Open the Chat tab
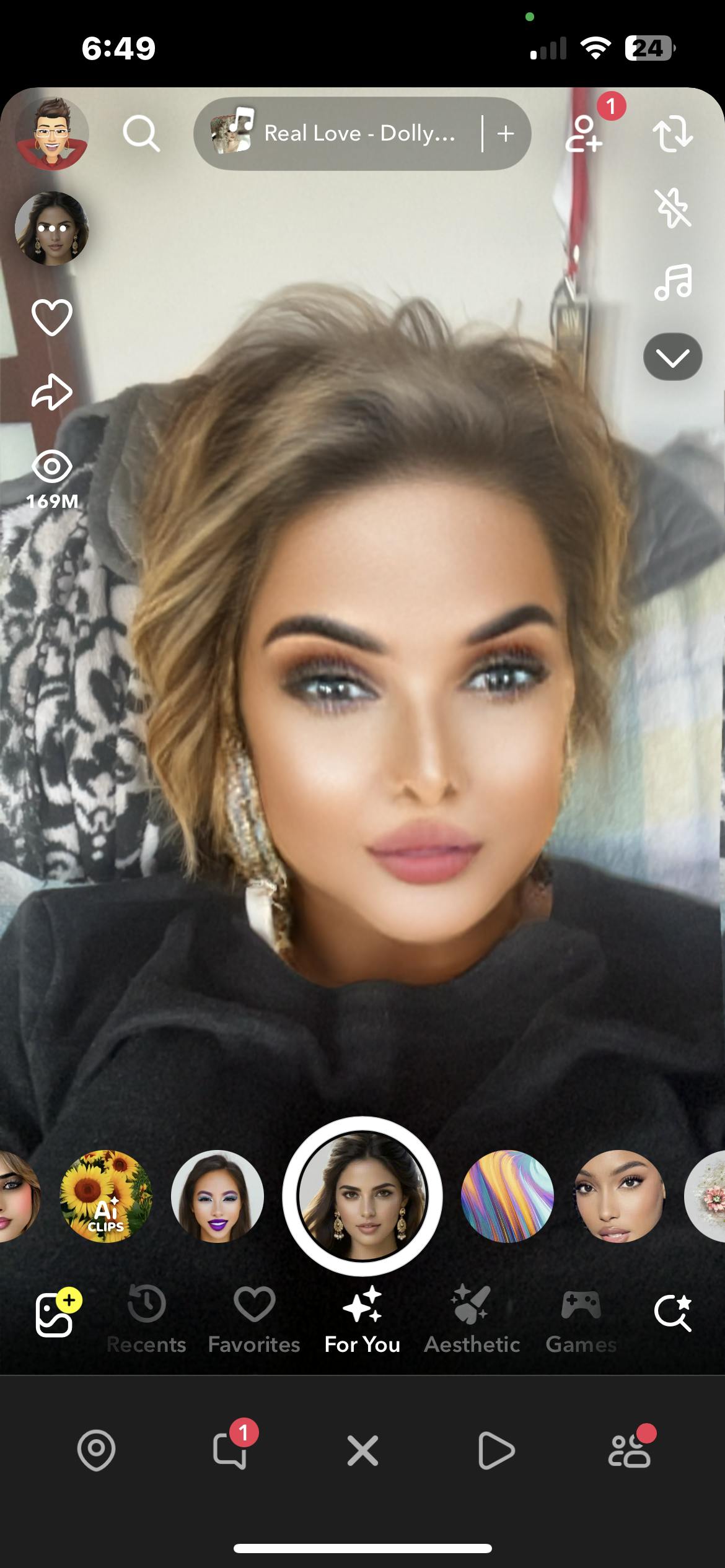The width and height of the screenshot is (725, 1568). click(x=231, y=1450)
